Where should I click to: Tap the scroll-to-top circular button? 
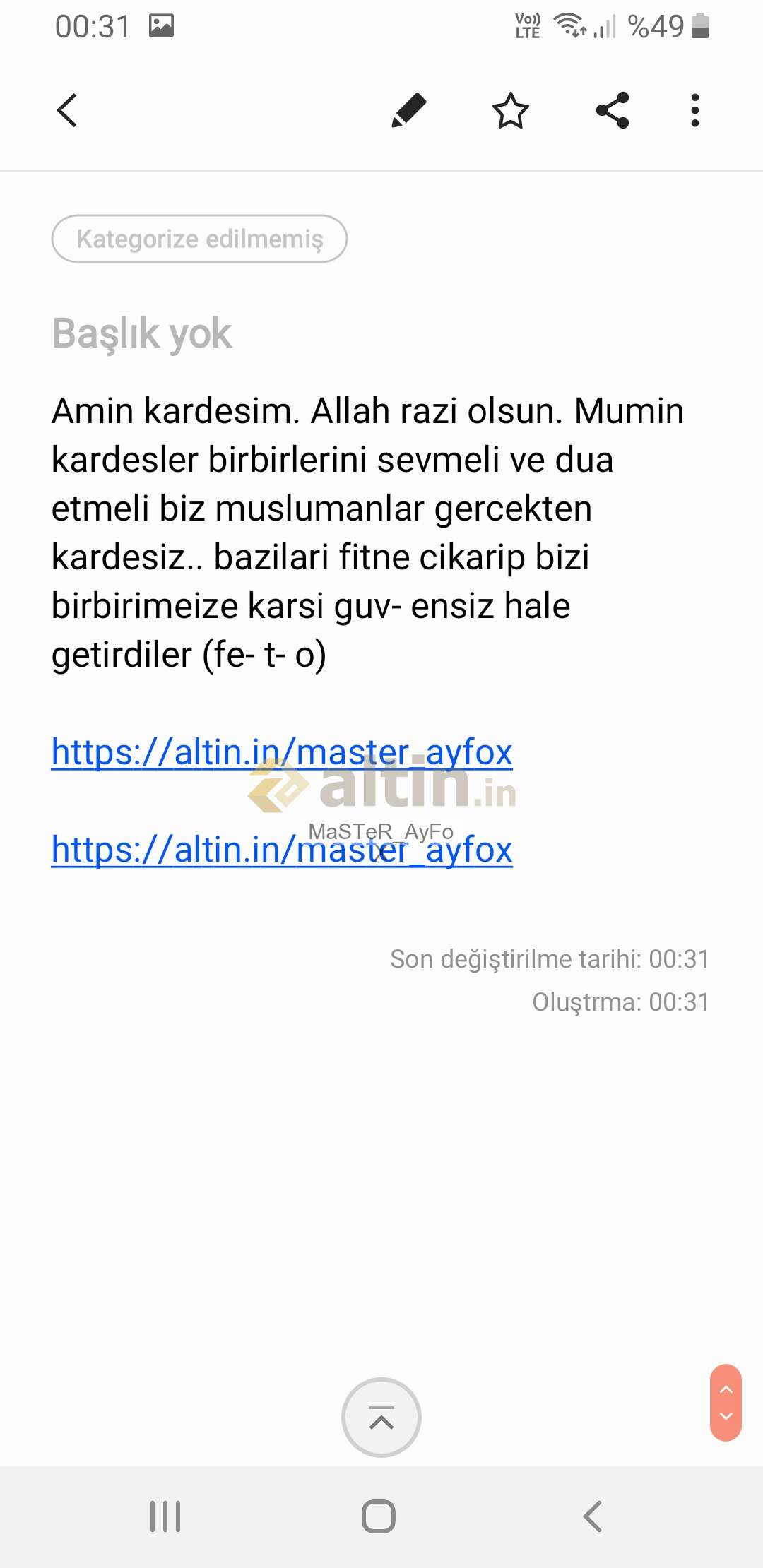coord(381,1417)
